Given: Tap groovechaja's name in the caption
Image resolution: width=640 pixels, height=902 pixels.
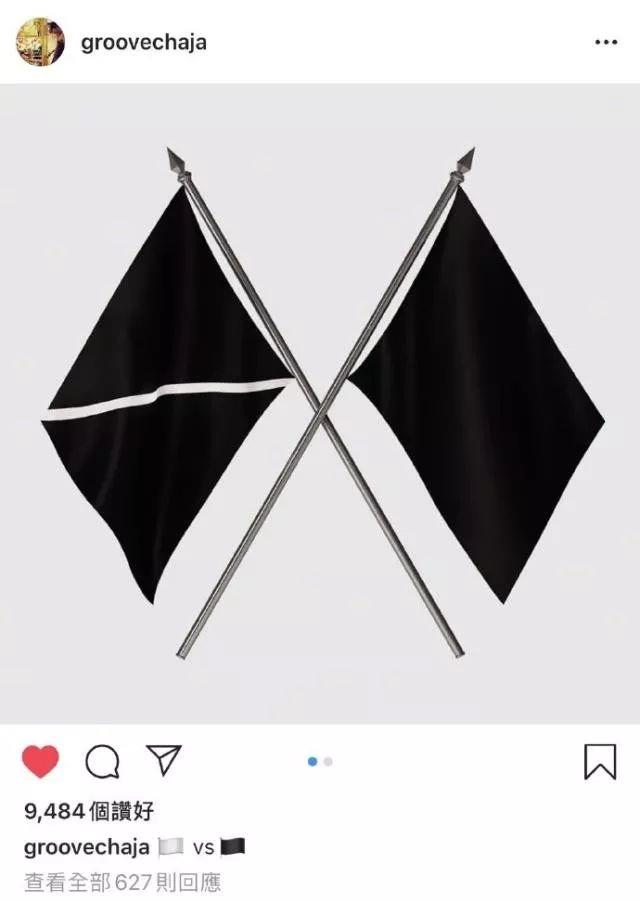Looking at the screenshot, I should pyautogui.click(x=86, y=847).
